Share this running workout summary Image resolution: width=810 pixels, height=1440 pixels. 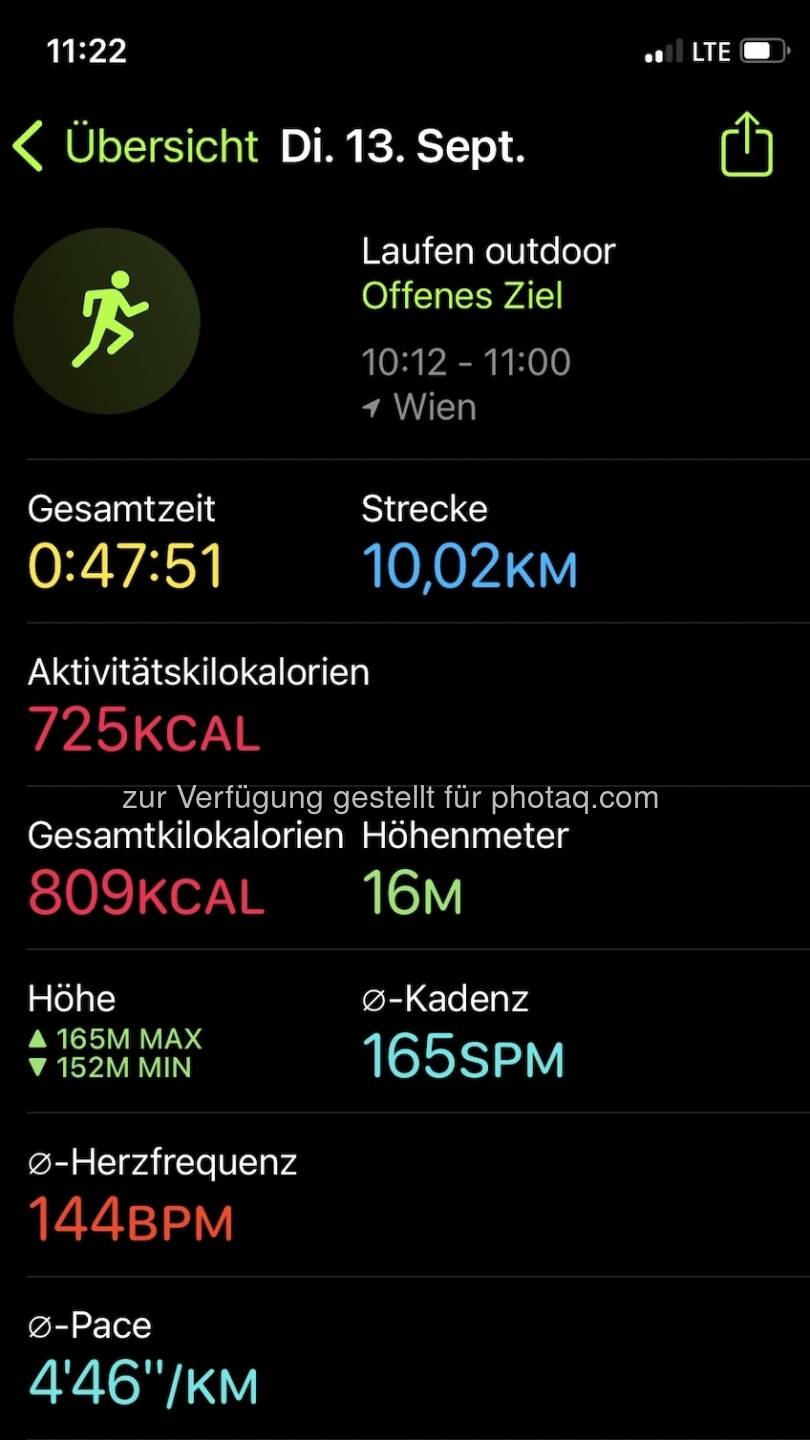click(747, 144)
